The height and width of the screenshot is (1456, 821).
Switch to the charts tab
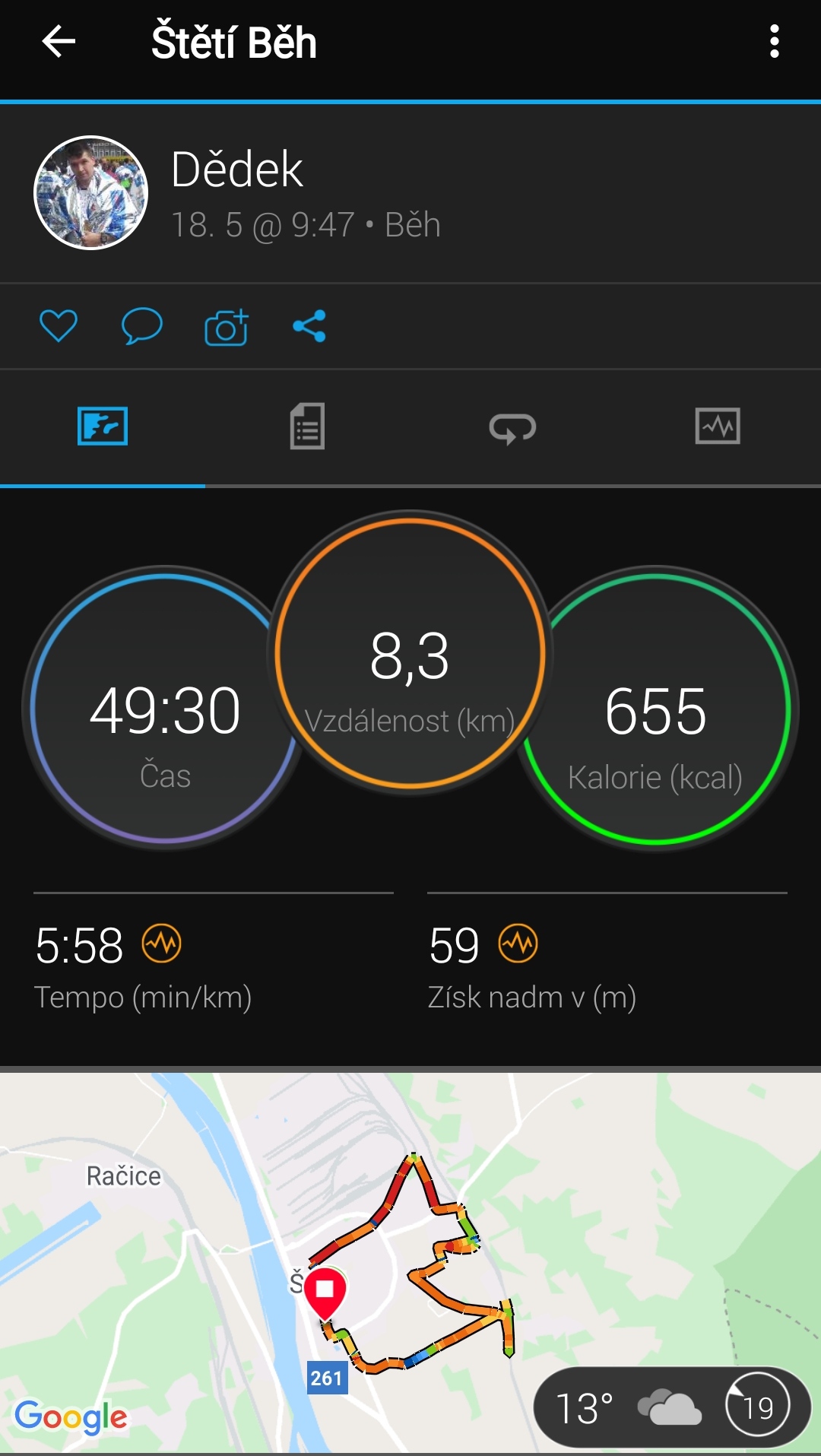tap(718, 426)
